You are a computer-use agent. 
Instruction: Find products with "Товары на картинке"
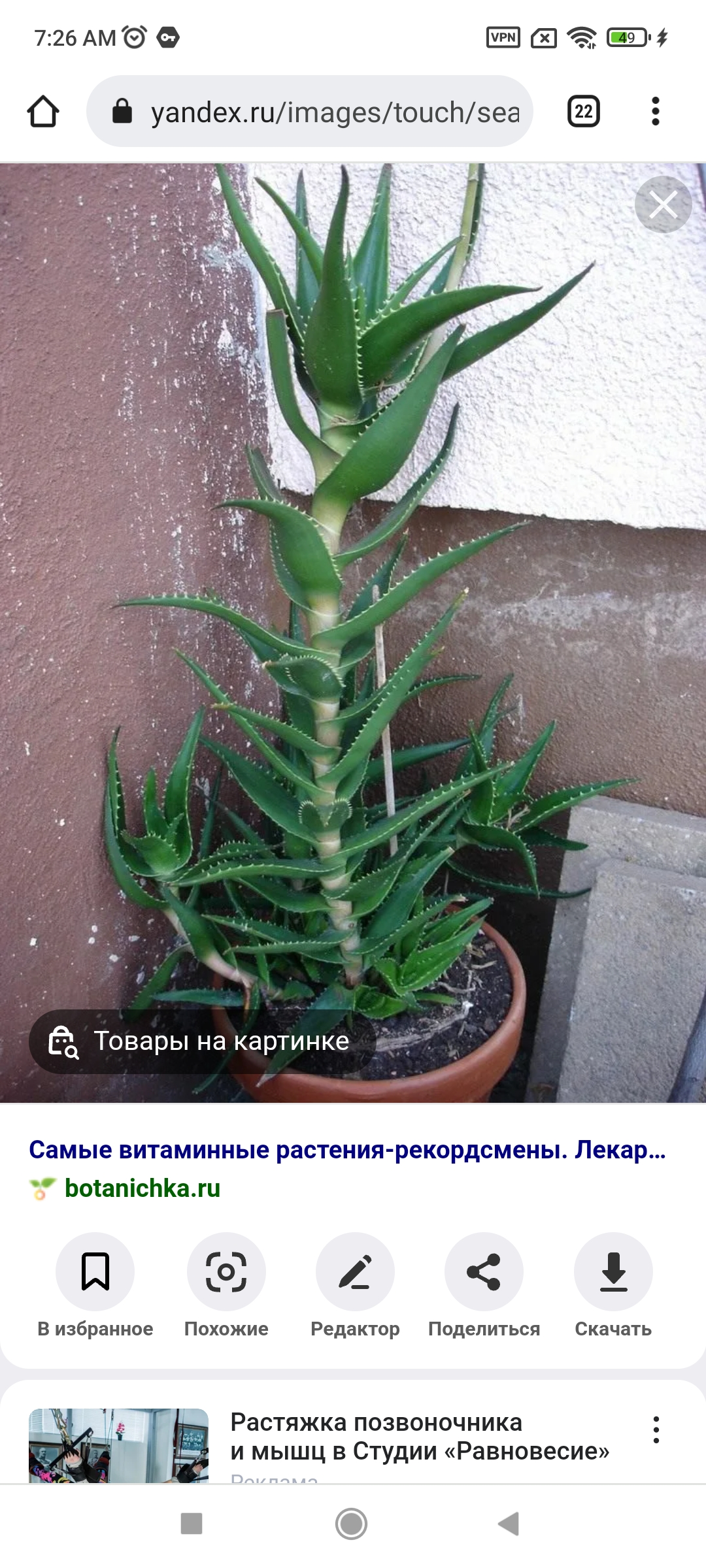[x=203, y=1041]
